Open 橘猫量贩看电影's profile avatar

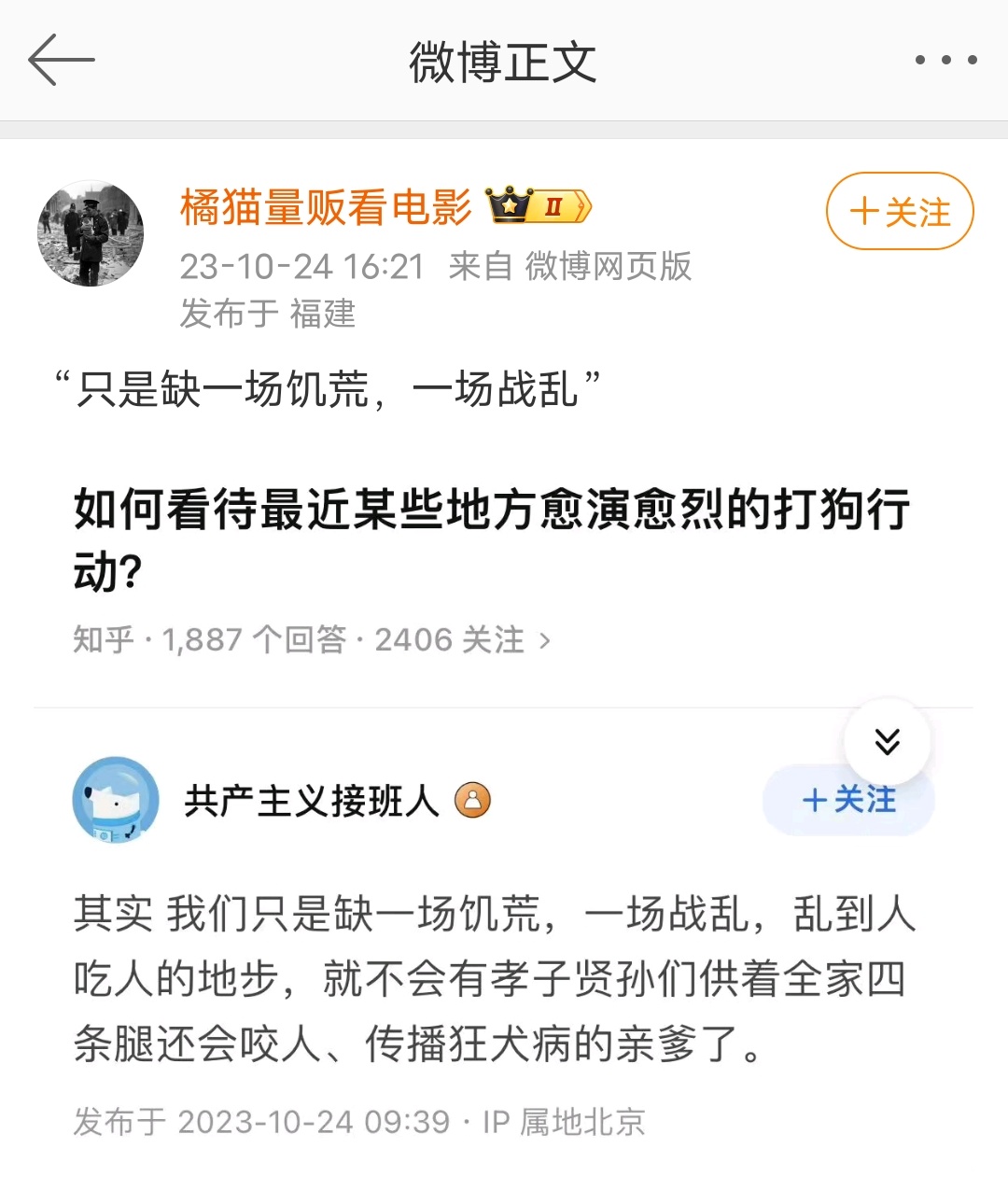coord(91,233)
